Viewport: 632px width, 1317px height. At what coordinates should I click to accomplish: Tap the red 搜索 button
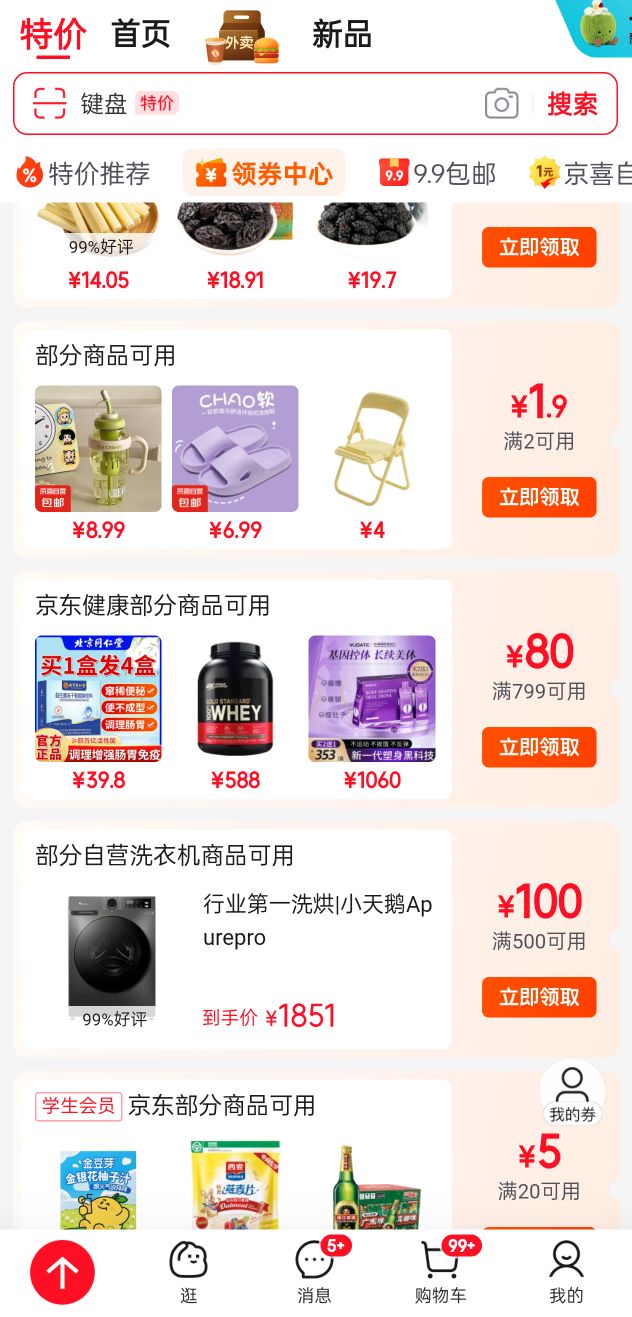572,103
